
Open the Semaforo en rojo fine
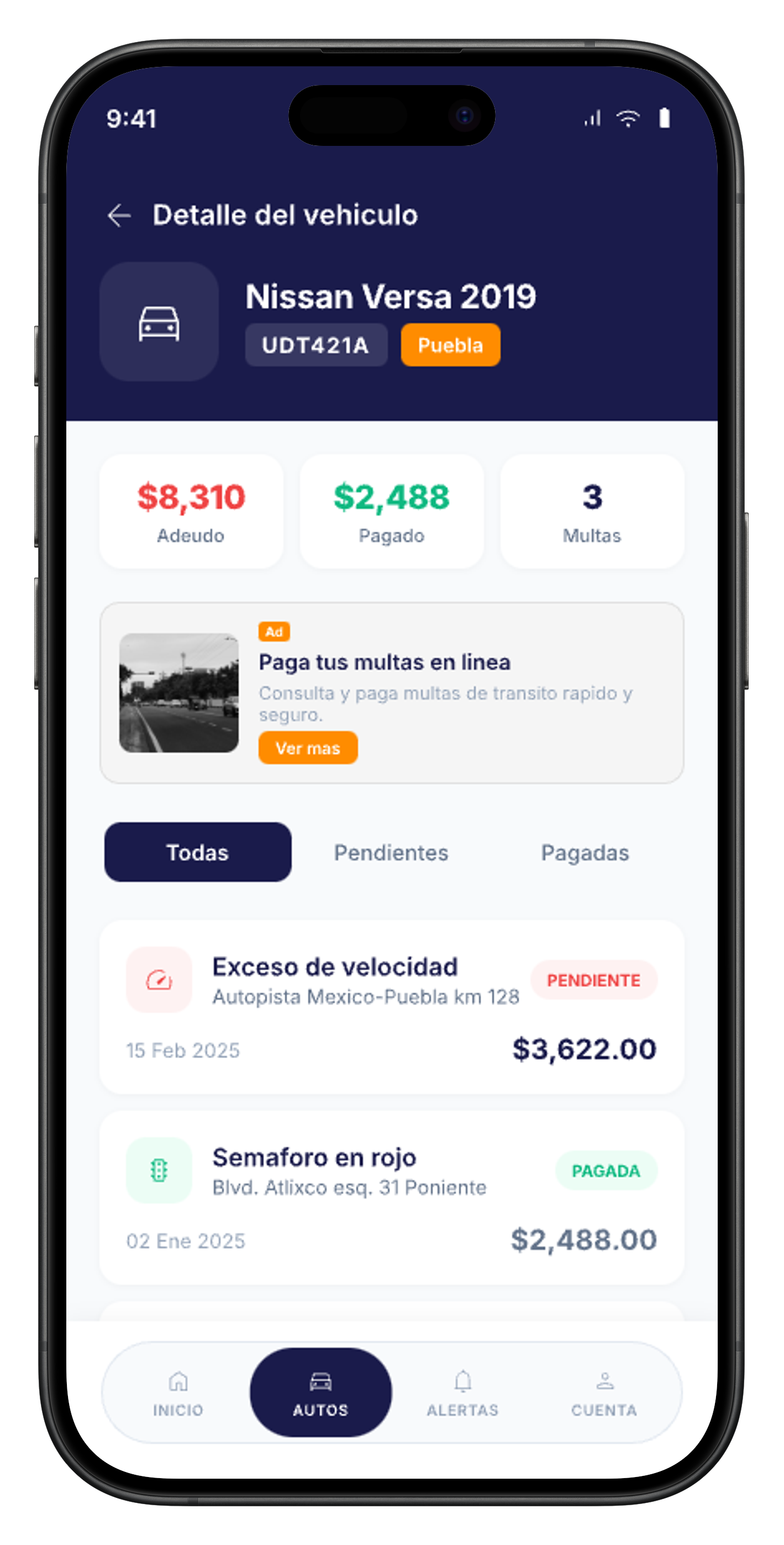(391, 1199)
